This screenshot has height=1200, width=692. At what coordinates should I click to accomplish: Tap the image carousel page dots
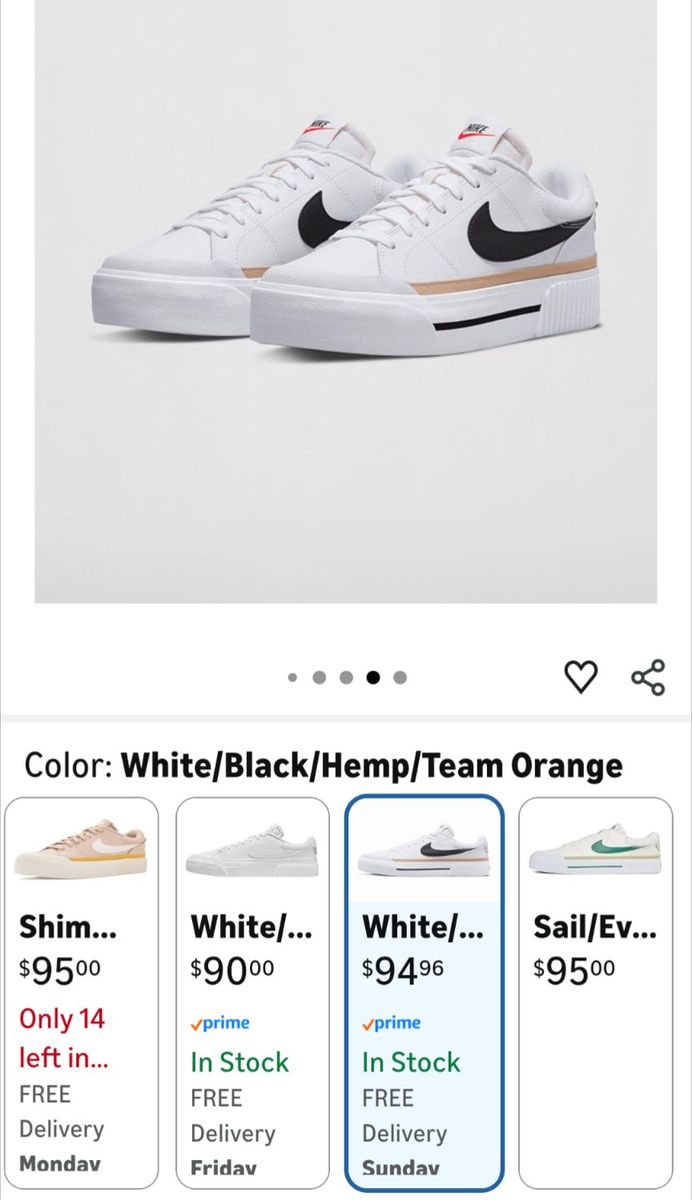coord(346,677)
